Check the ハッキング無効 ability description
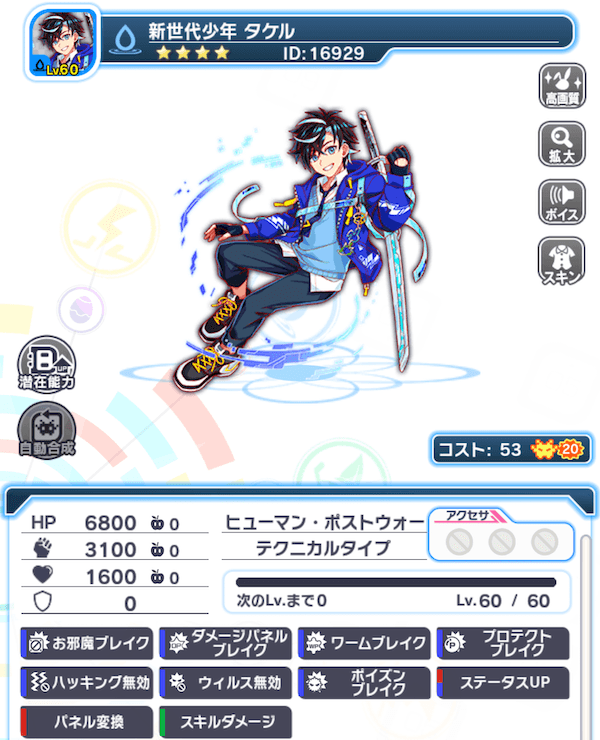Viewport: 600px width, 740px height. click(86, 683)
